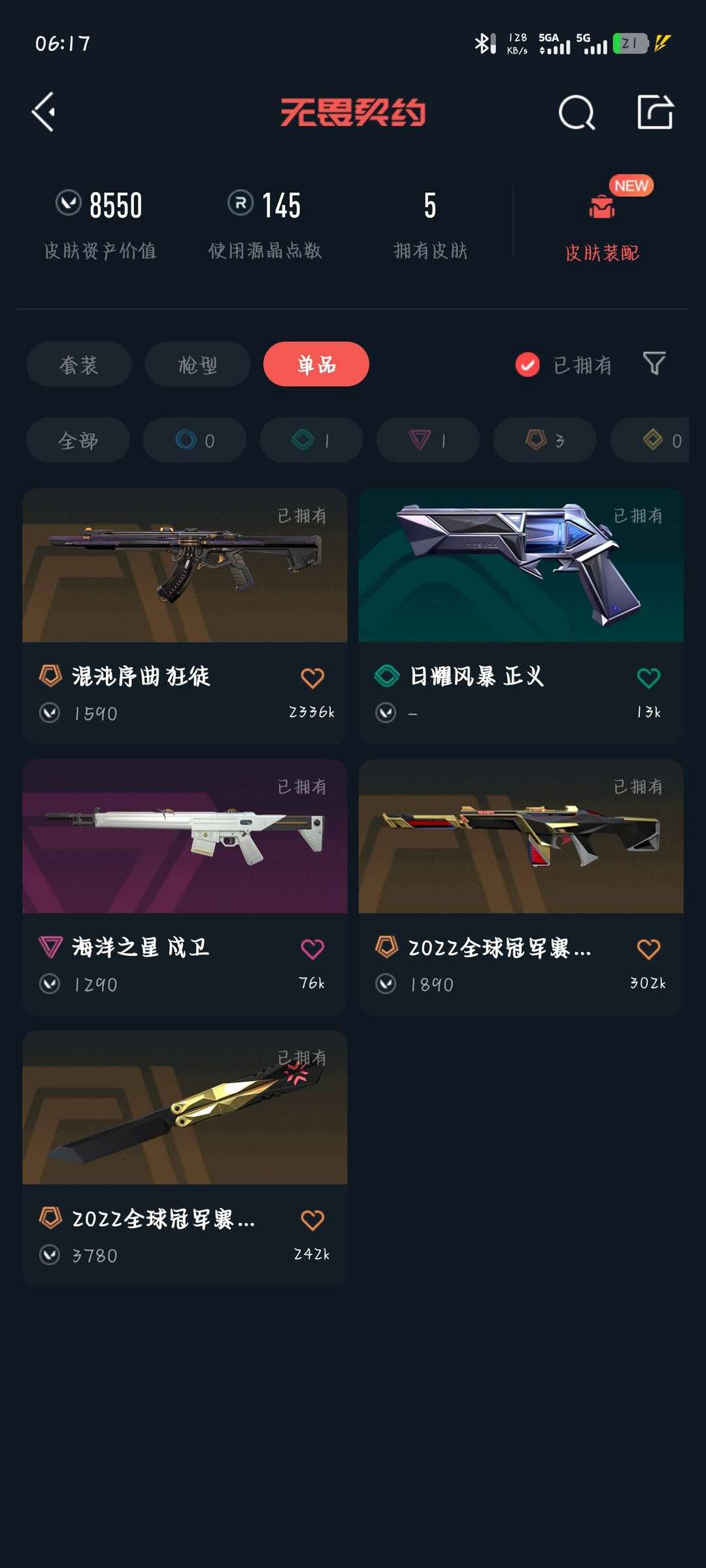Filter by the pink triangle rarity chip
This screenshot has height=1568, width=706.
(428, 440)
